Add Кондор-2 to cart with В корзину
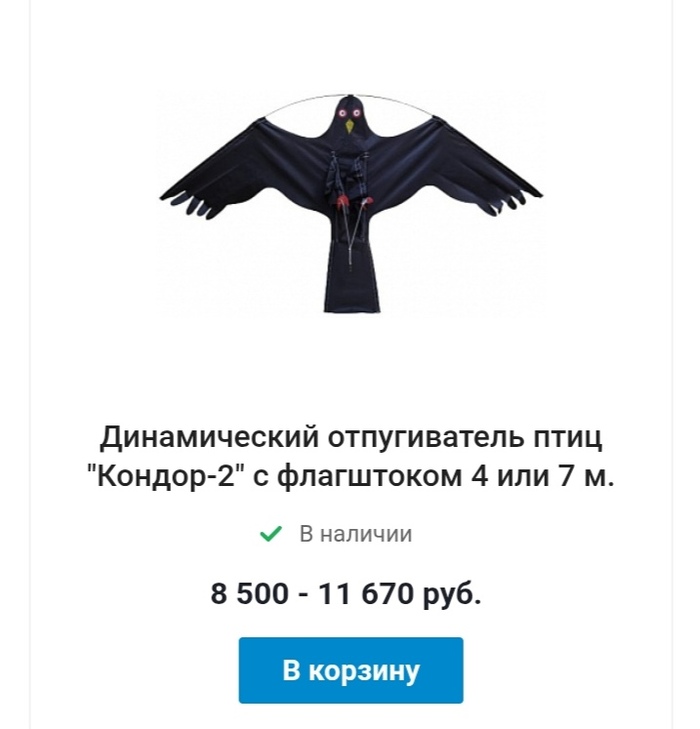Screen dimensions: 700x729 (x=350, y=670)
